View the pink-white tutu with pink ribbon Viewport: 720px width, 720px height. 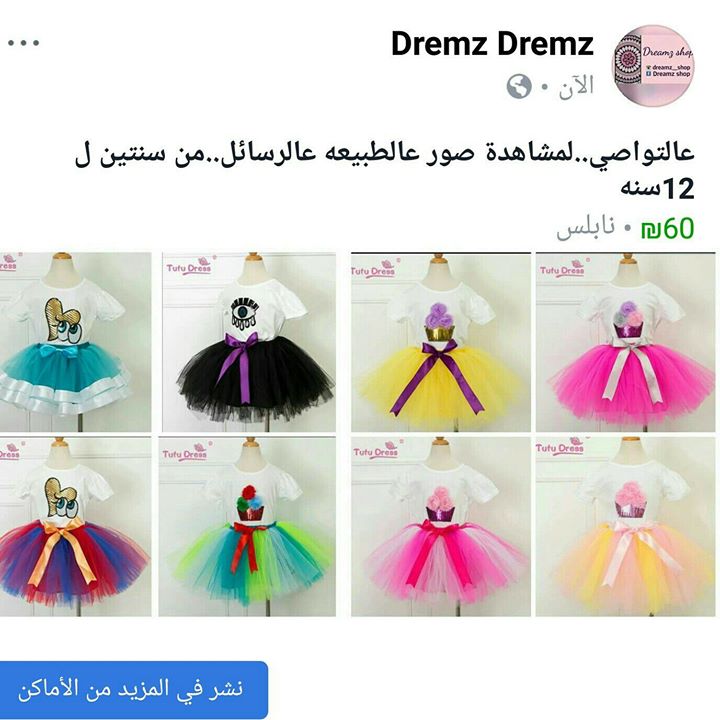tap(438, 527)
